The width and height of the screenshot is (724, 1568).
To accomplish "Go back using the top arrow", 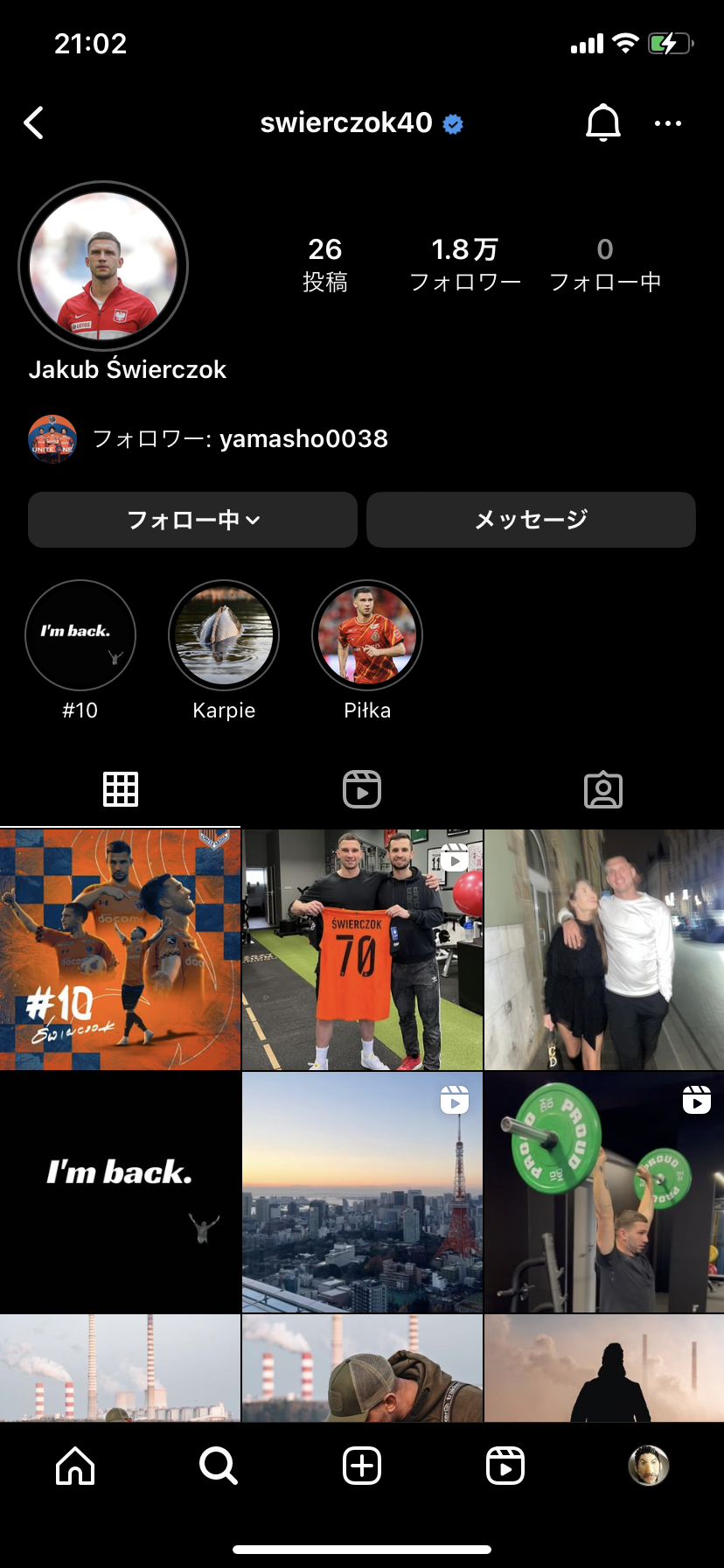I will [x=34, y=123].
